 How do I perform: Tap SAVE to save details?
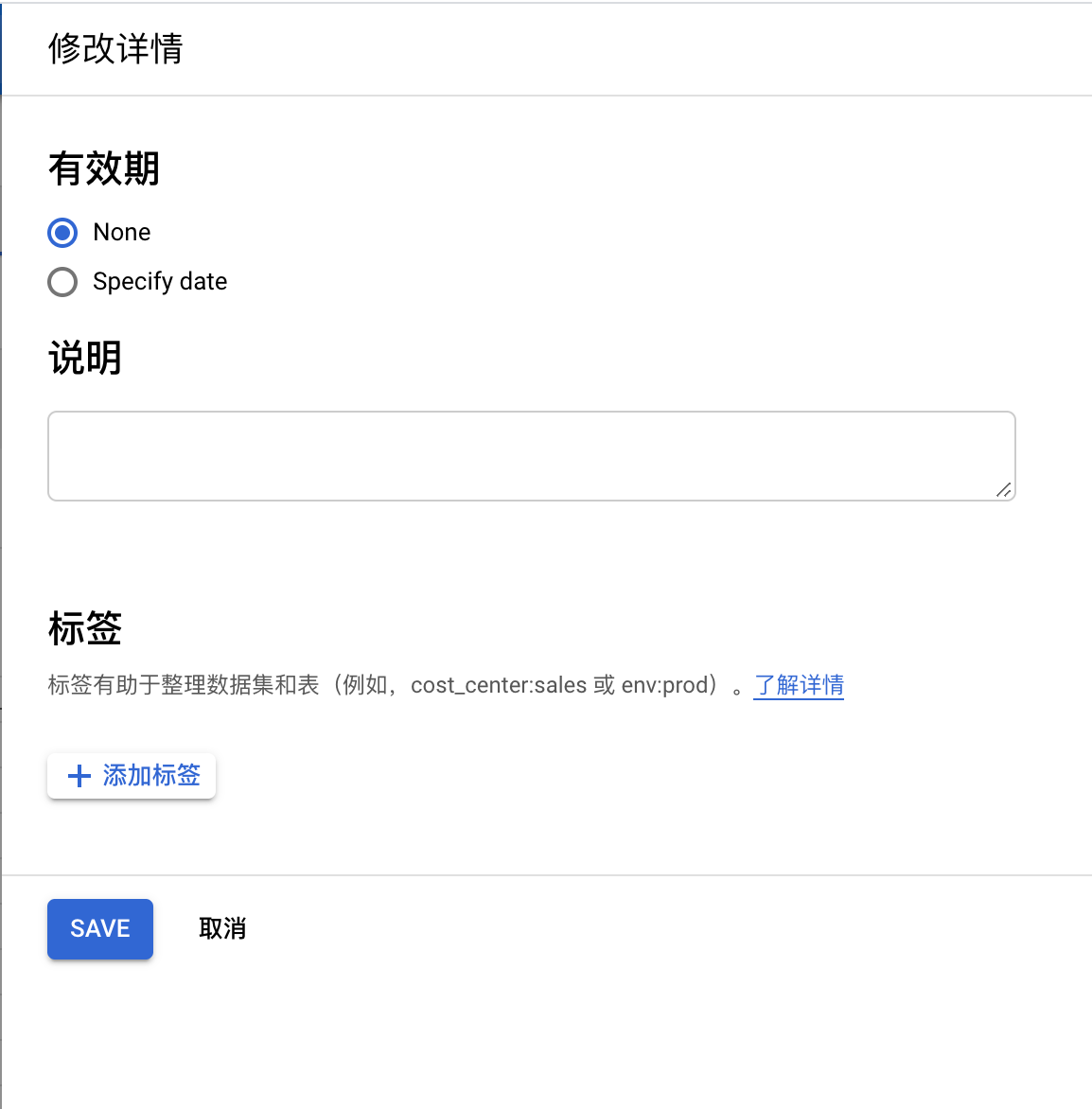point(100,929)
